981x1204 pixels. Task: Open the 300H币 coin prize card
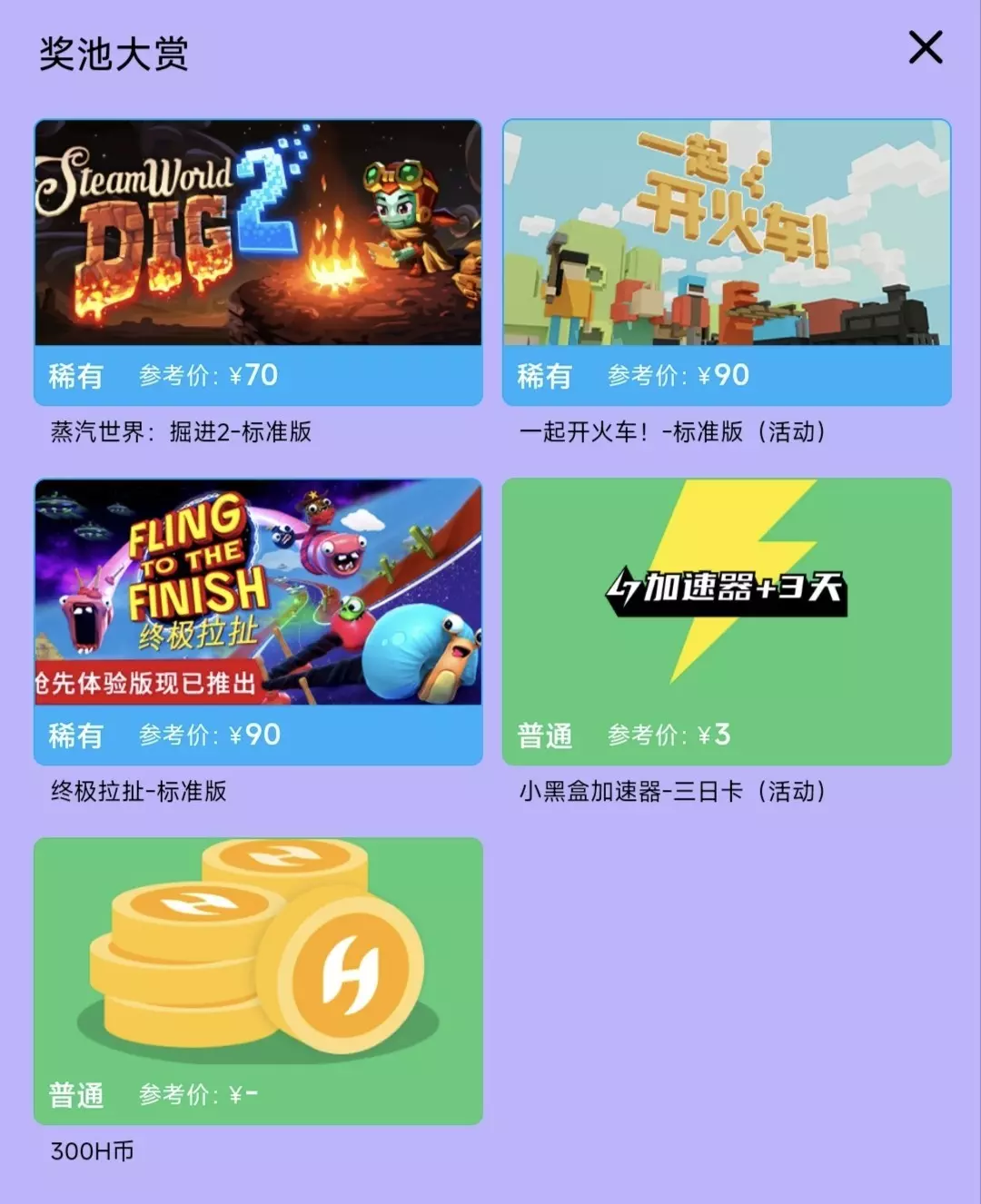point(258,982)
